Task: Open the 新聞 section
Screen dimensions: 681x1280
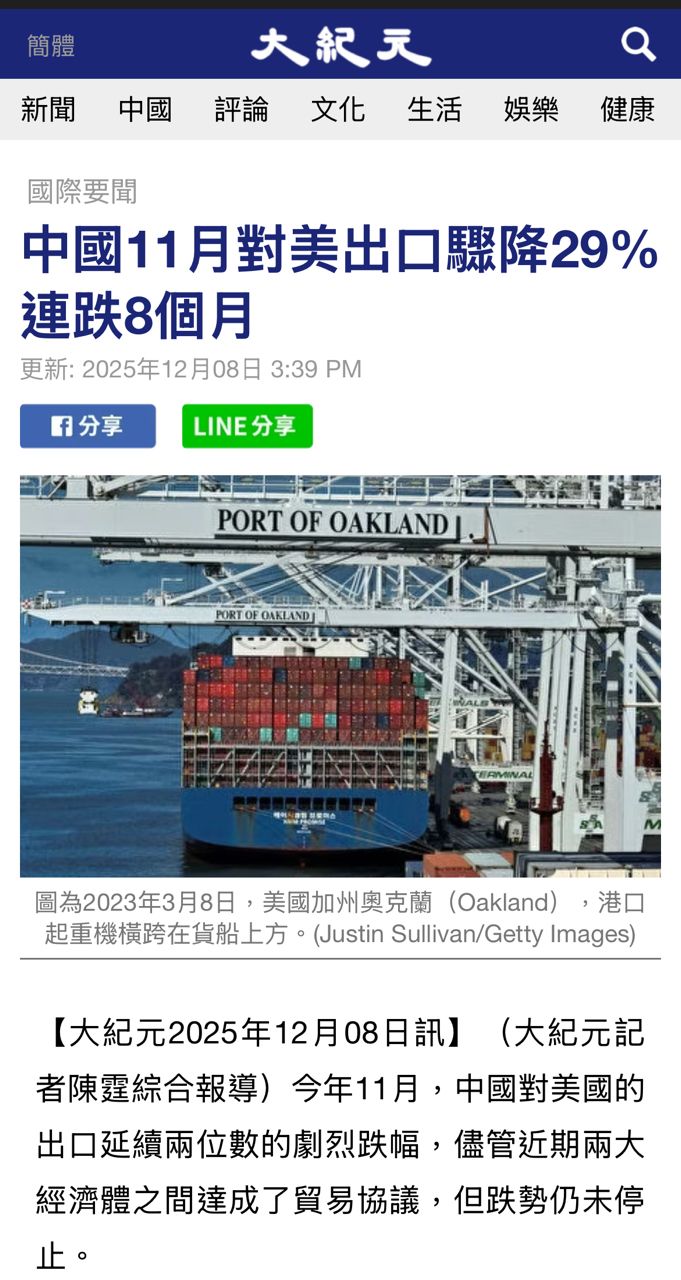Action: 48,109
